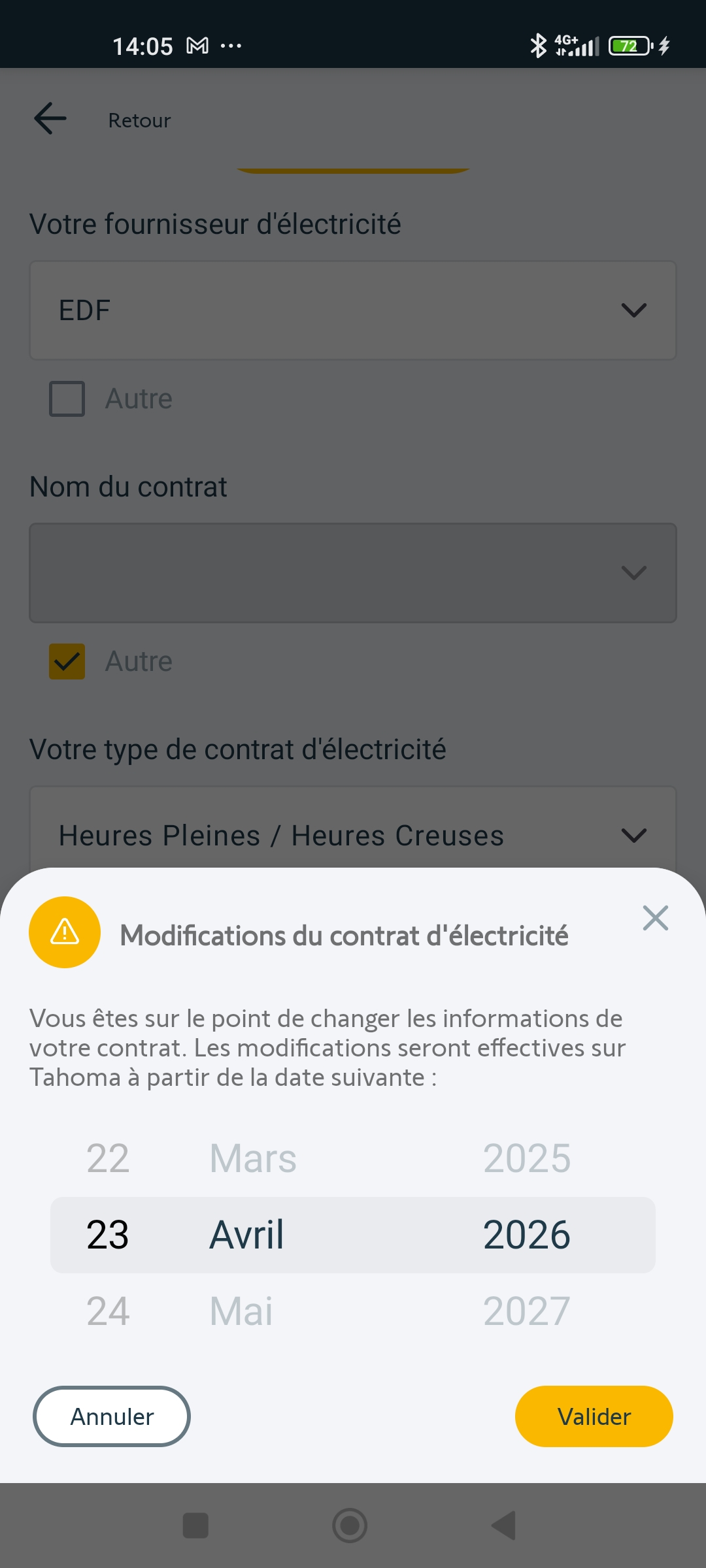Select day 24 in the date picker

point(108,1311)
